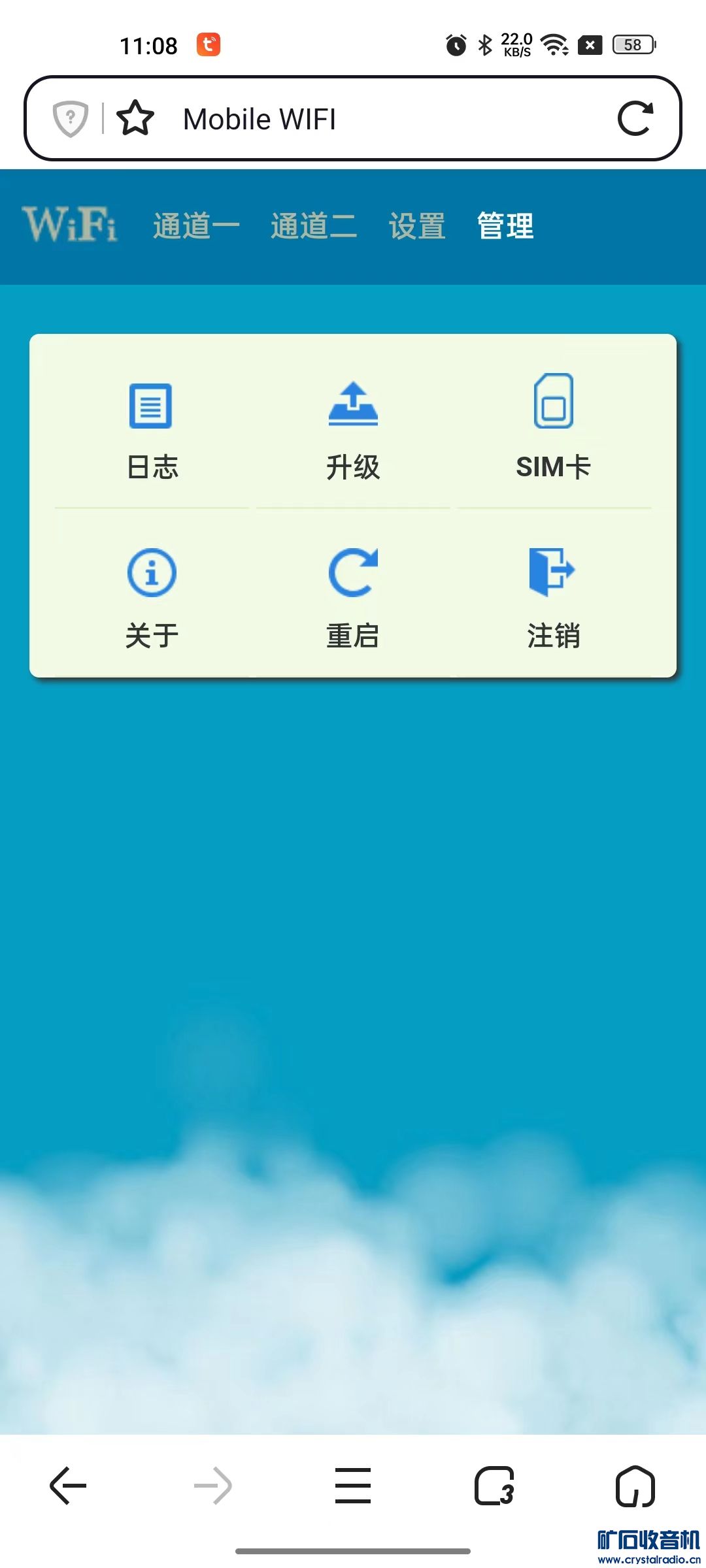
Task: Reload the Mobile WIFI page
Action: click(635, 119)
